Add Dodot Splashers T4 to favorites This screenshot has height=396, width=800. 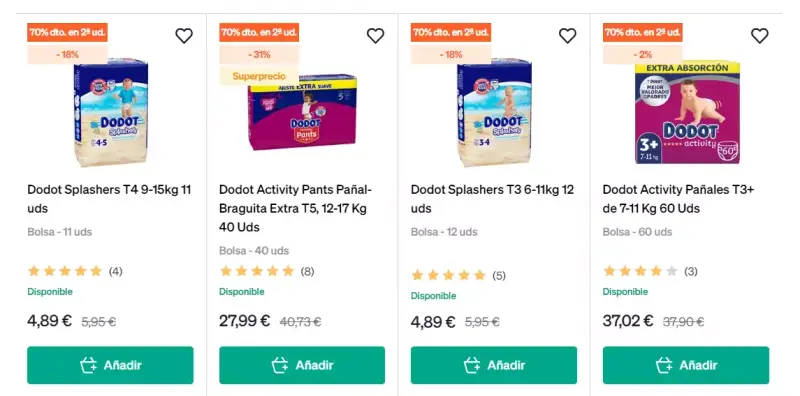point(184,36)
